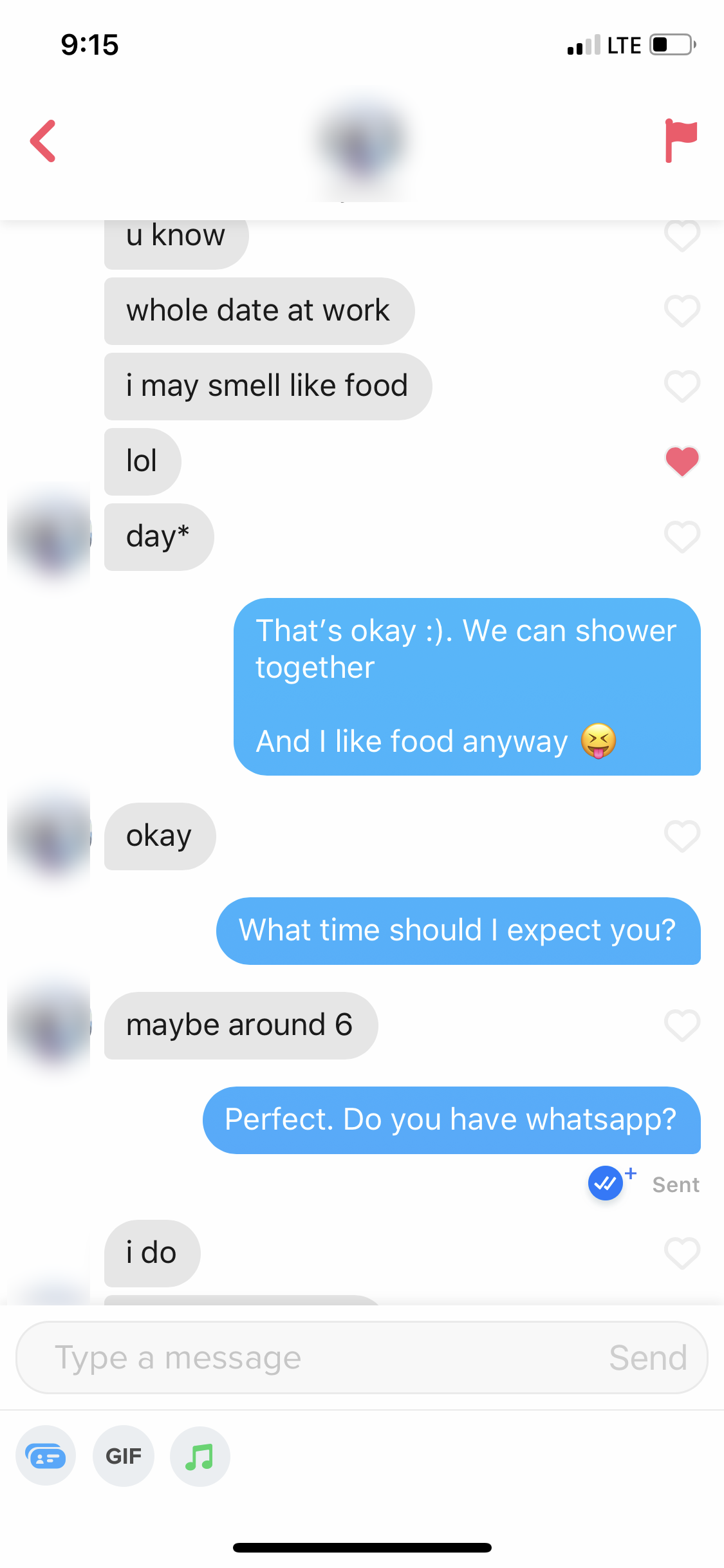The width and height of the screenshot is (724, 1568).
Task: Open the GIF picker
Action: tap(124, 1456)
